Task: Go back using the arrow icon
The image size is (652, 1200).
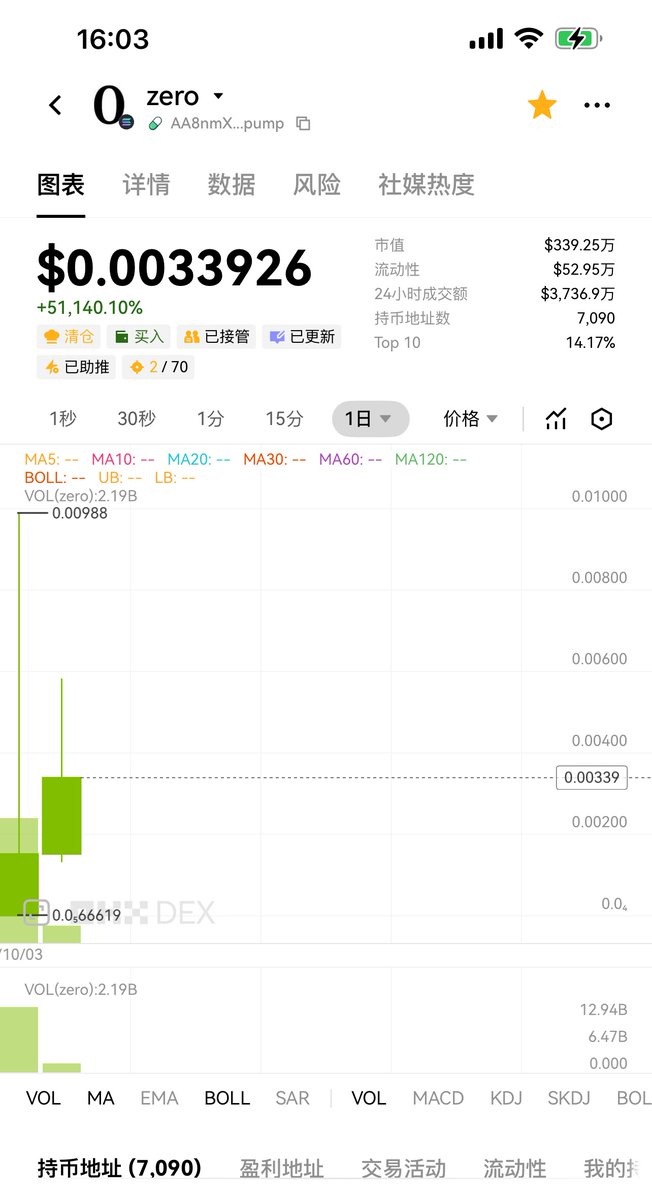Action: pos(55,105)
